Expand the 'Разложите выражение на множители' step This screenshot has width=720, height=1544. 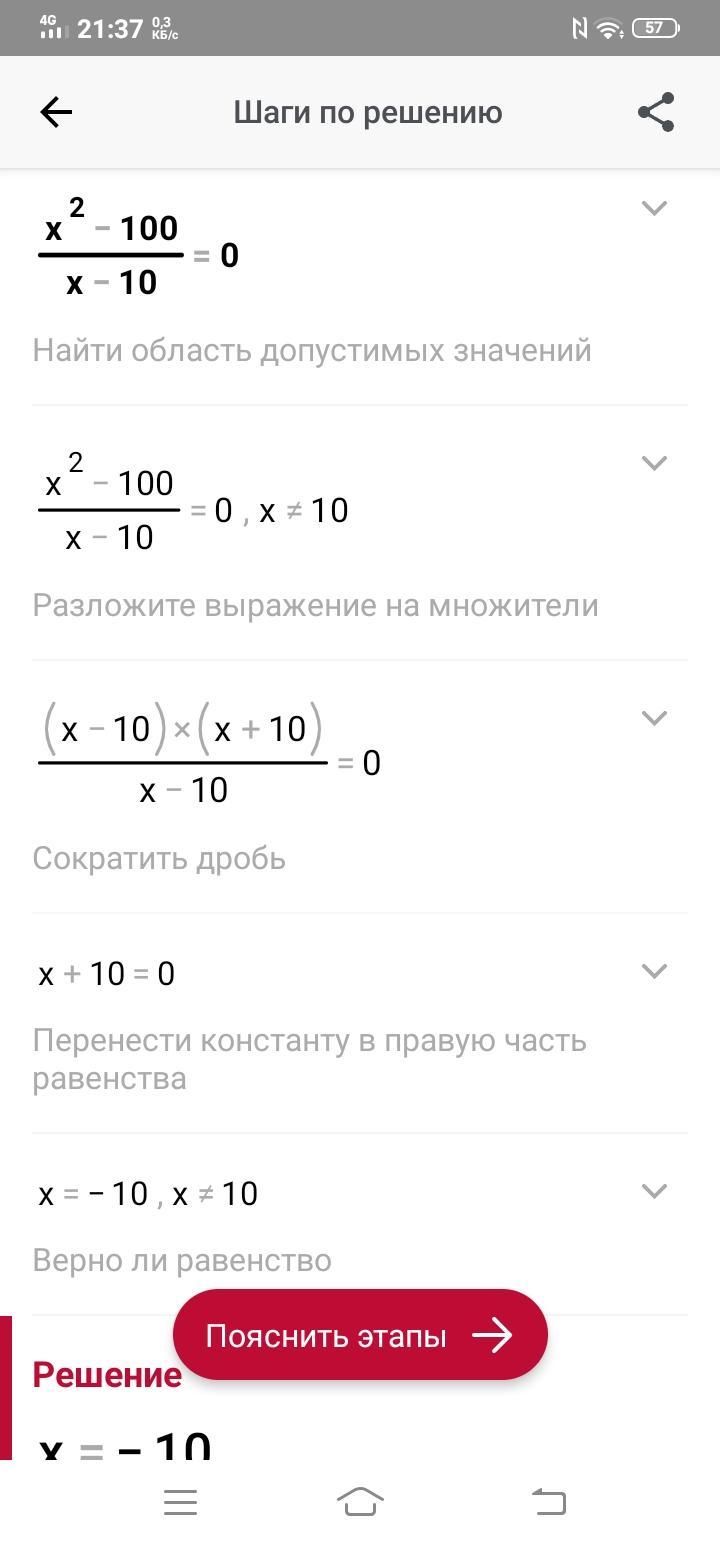click(x=654, y=463)
